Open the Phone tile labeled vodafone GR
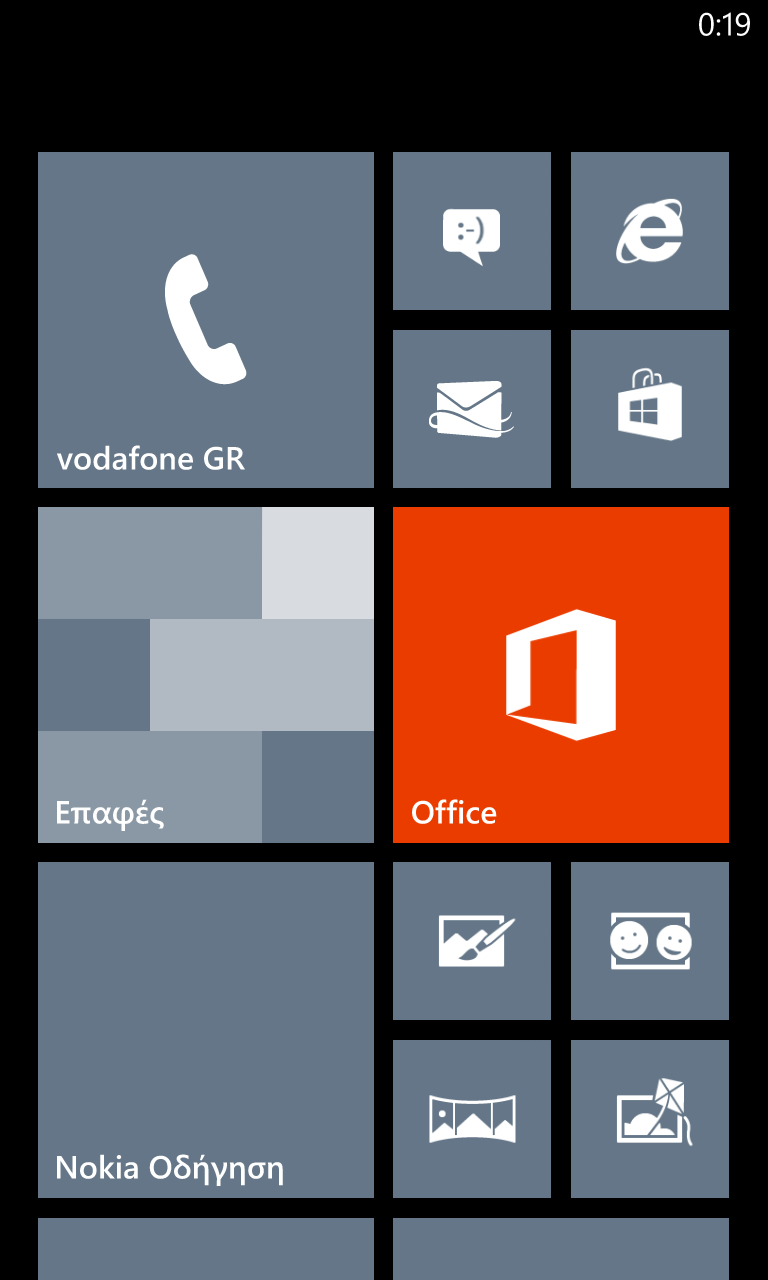The height and width of the screenshot is (1280, 768). coord(206,320)
